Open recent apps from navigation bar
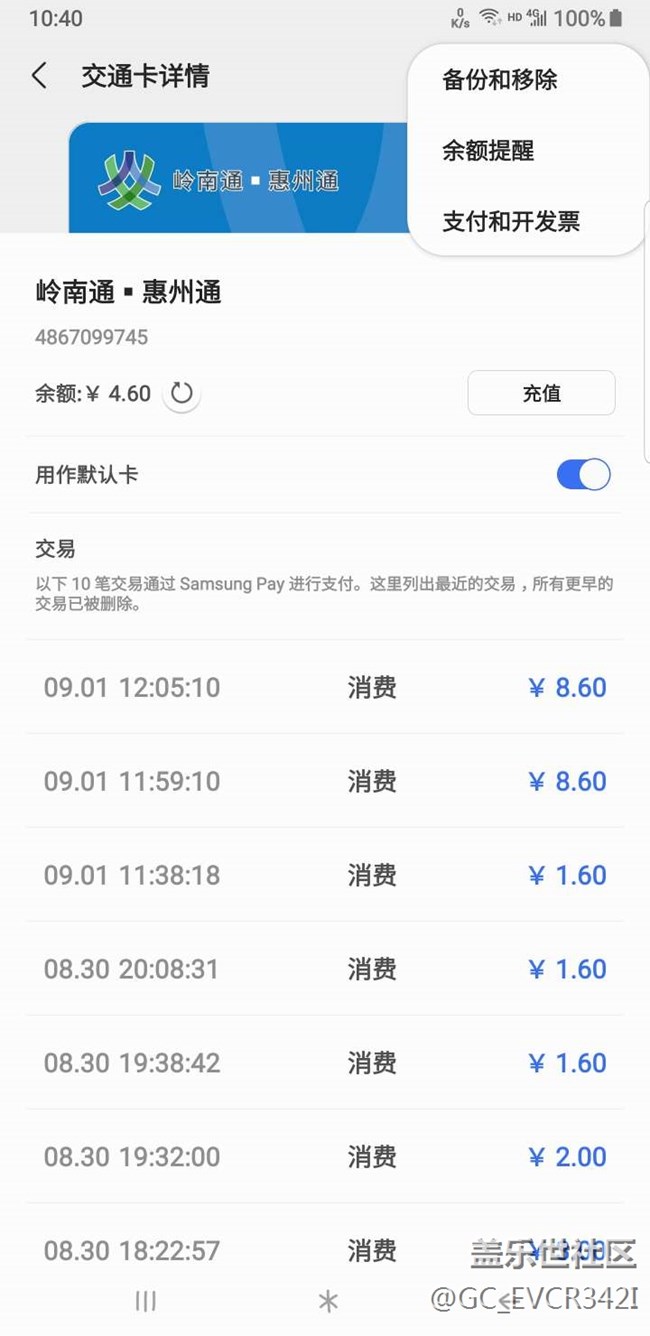 coord(145,1300)
